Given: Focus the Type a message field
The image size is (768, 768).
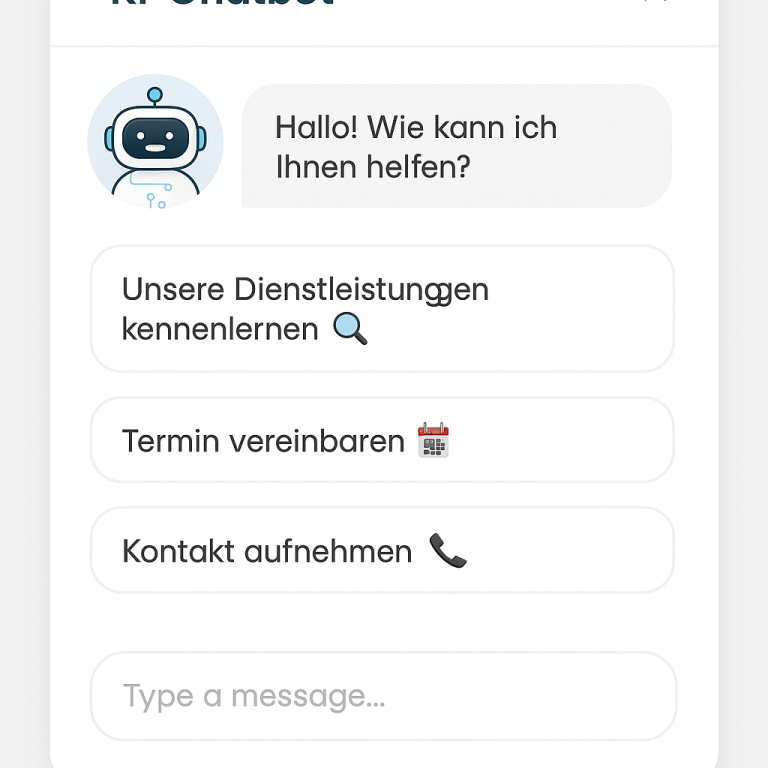Looking at the screenshot, I should tap(382, 696).
